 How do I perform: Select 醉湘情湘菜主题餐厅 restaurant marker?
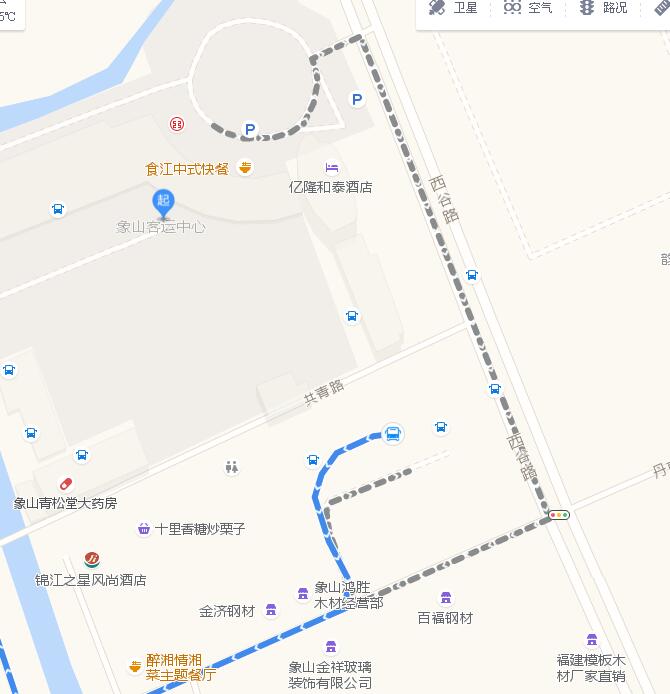point(135,667)
